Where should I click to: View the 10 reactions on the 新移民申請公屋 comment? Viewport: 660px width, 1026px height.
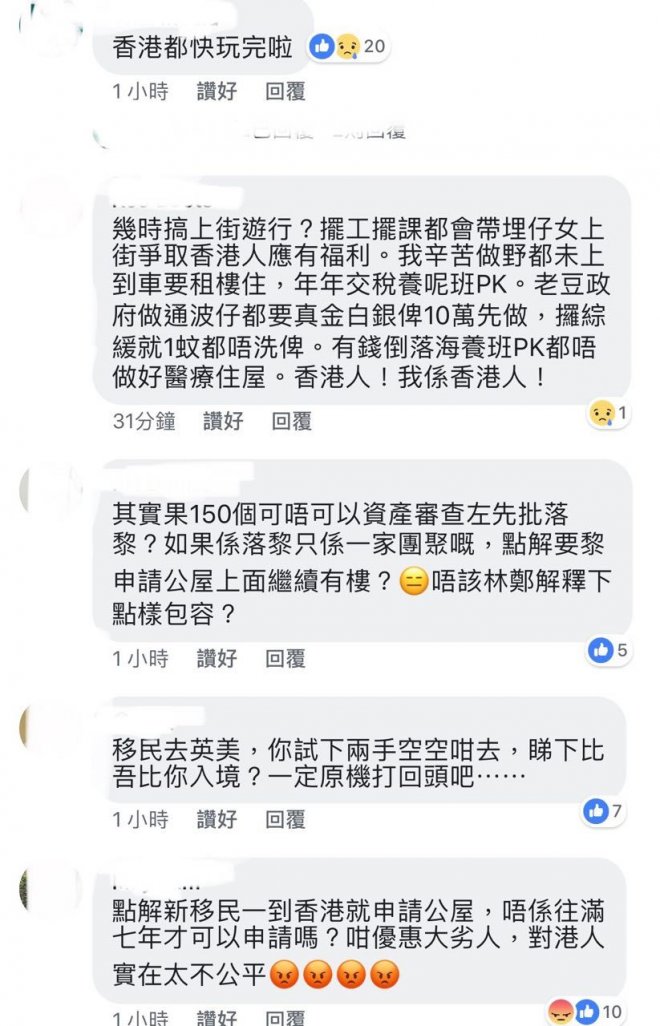(x=599, y=1011)
